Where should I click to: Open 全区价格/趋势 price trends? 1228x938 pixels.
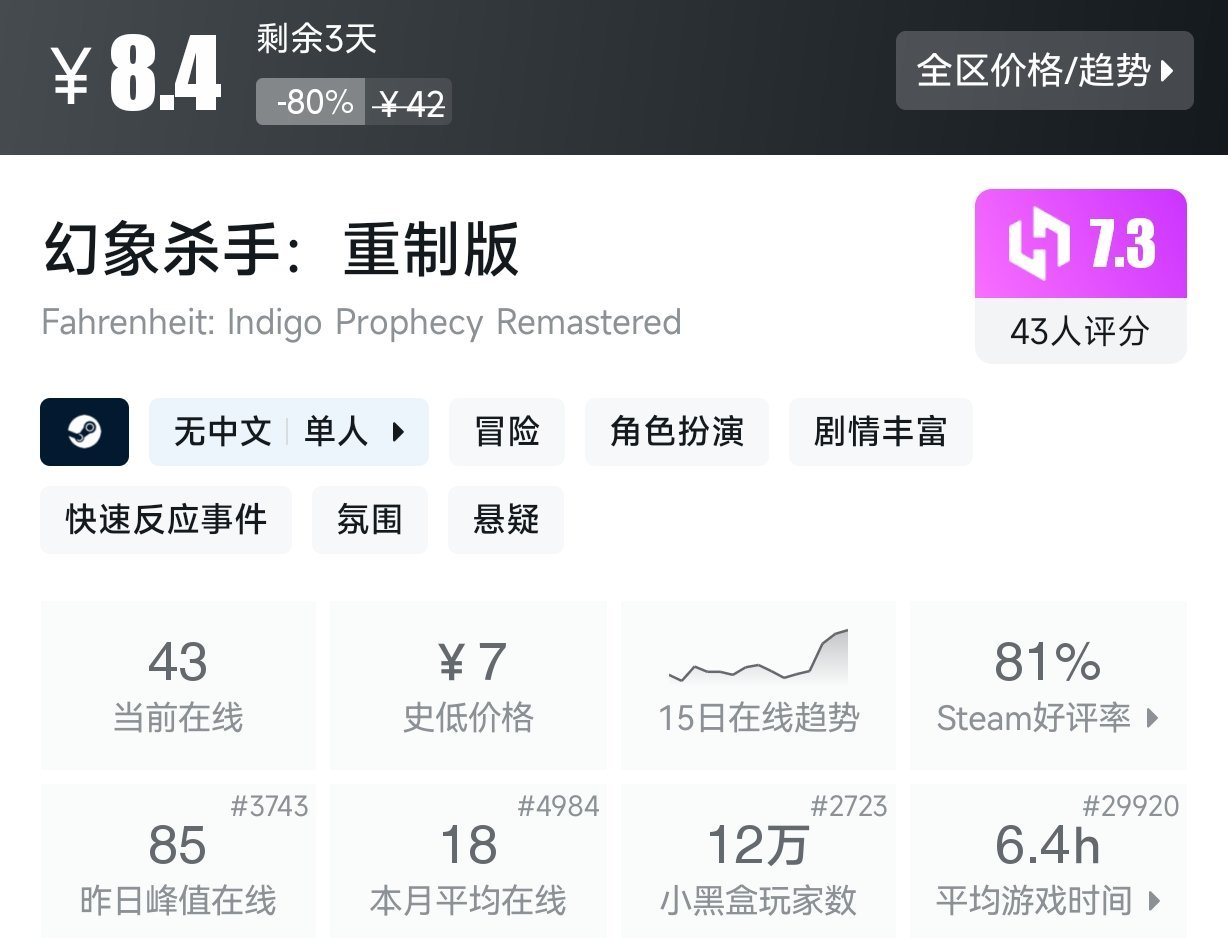[x=1044, y=71]
